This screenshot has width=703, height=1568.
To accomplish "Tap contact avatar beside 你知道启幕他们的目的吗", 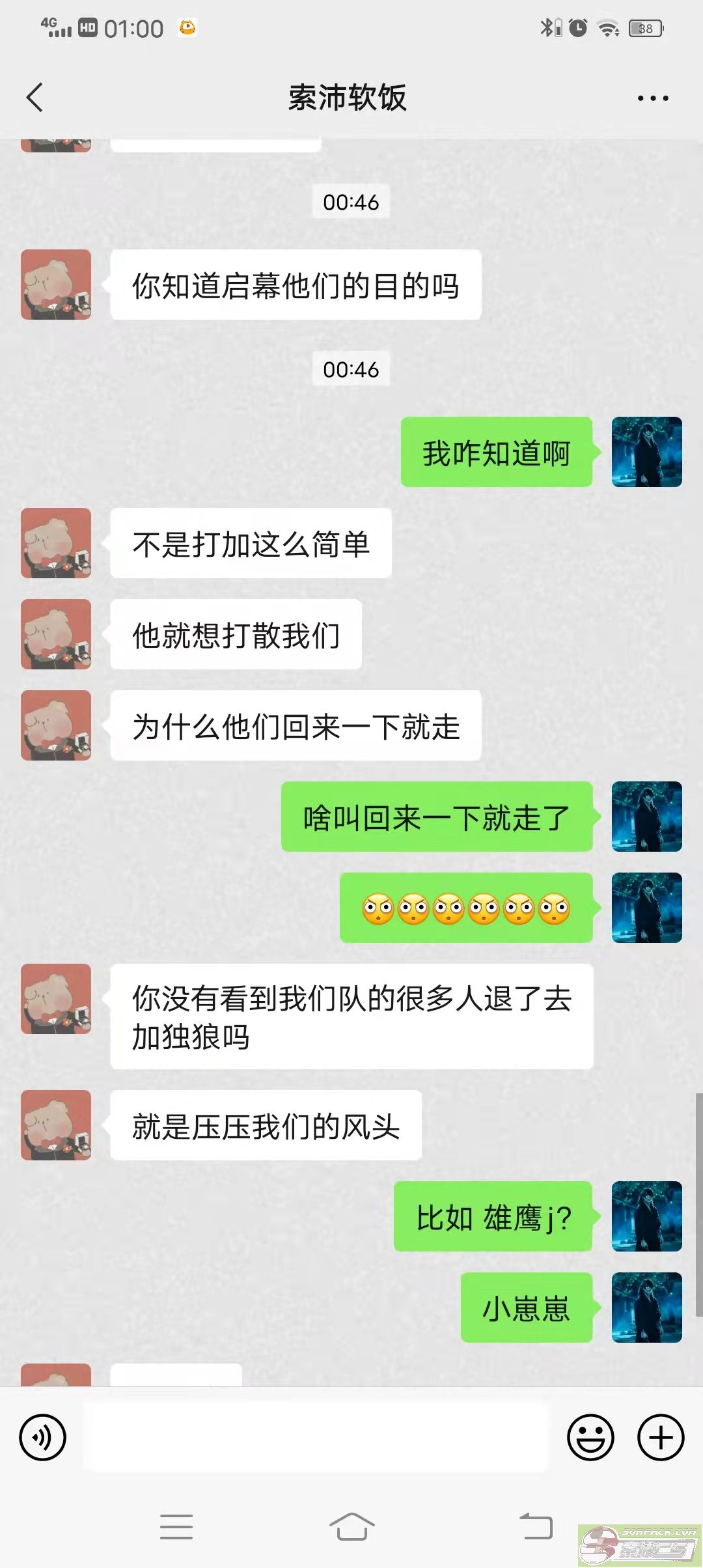I will [x=56, y=285].
